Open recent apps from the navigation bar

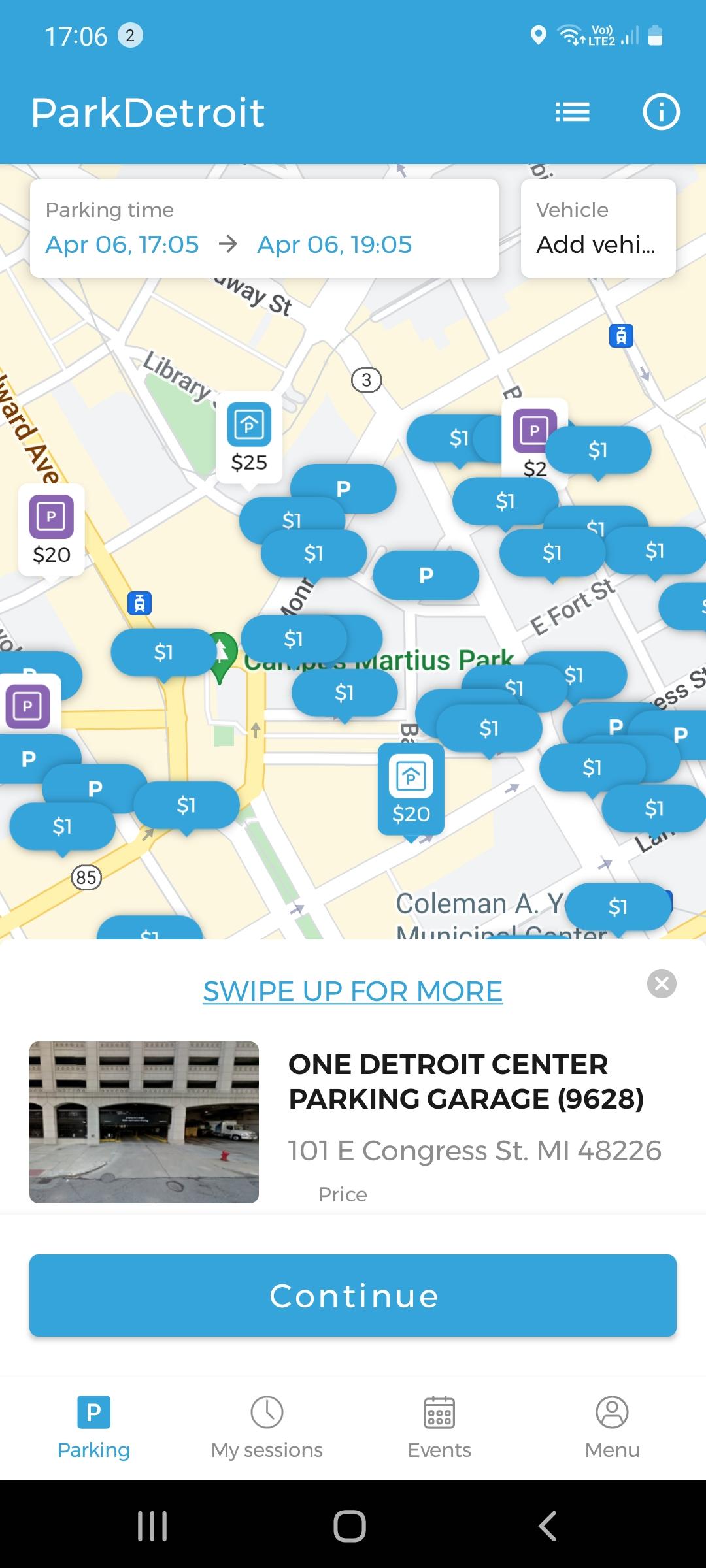point(152,1526)
